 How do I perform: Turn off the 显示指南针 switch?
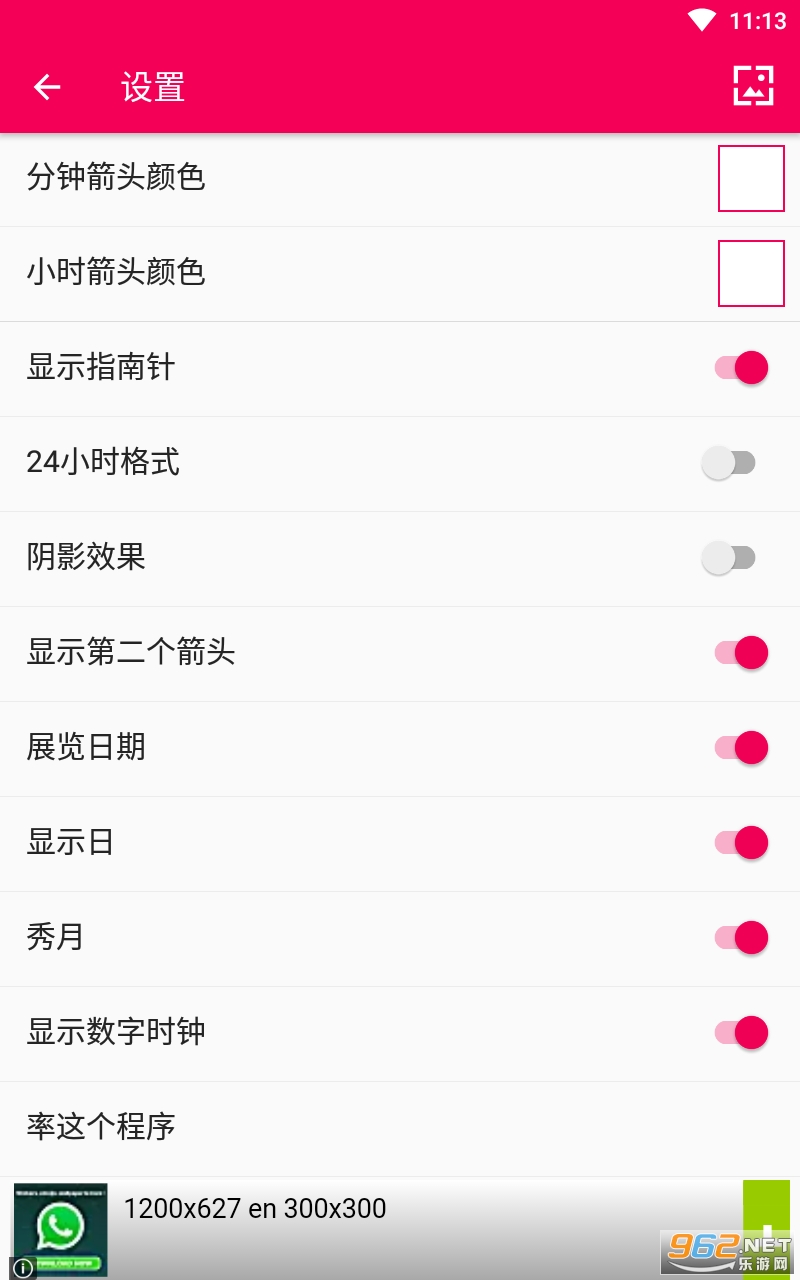(741, 368)
